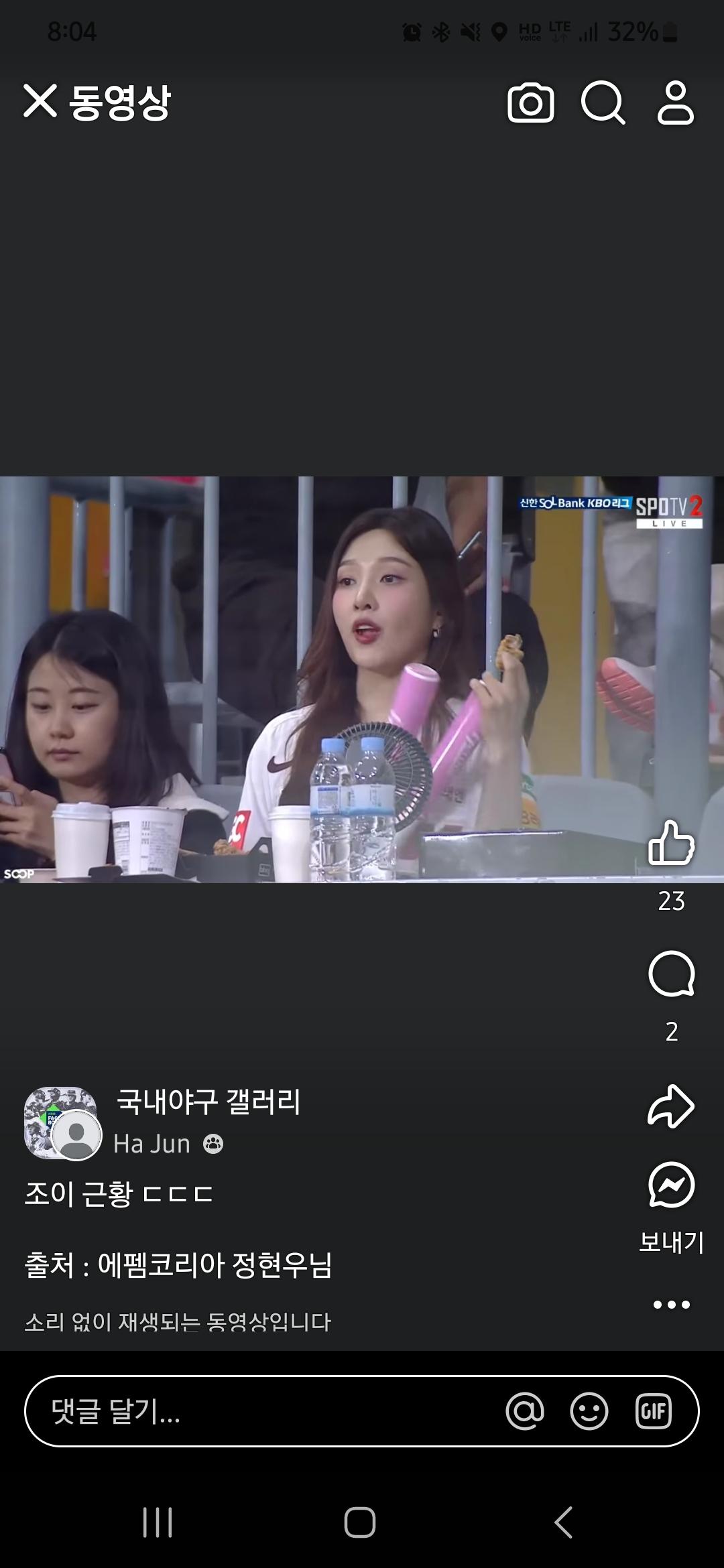The image size is (724, 1568).
Task: Add a GIF to the comment
Action: point(654,1411)
